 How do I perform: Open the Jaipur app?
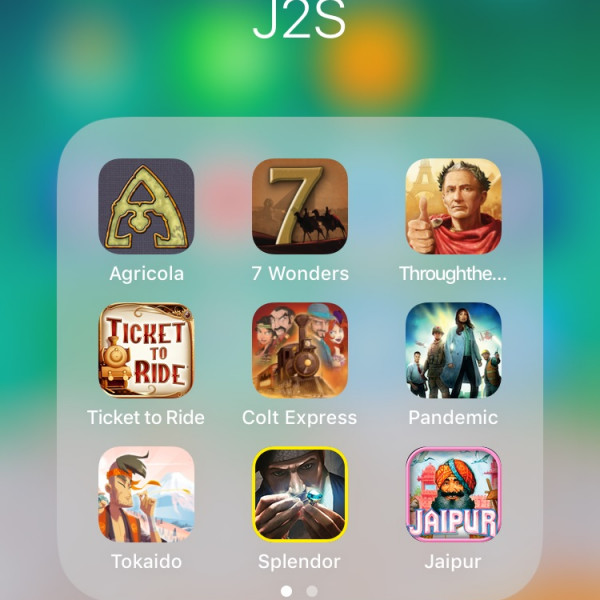click(453, 495)
